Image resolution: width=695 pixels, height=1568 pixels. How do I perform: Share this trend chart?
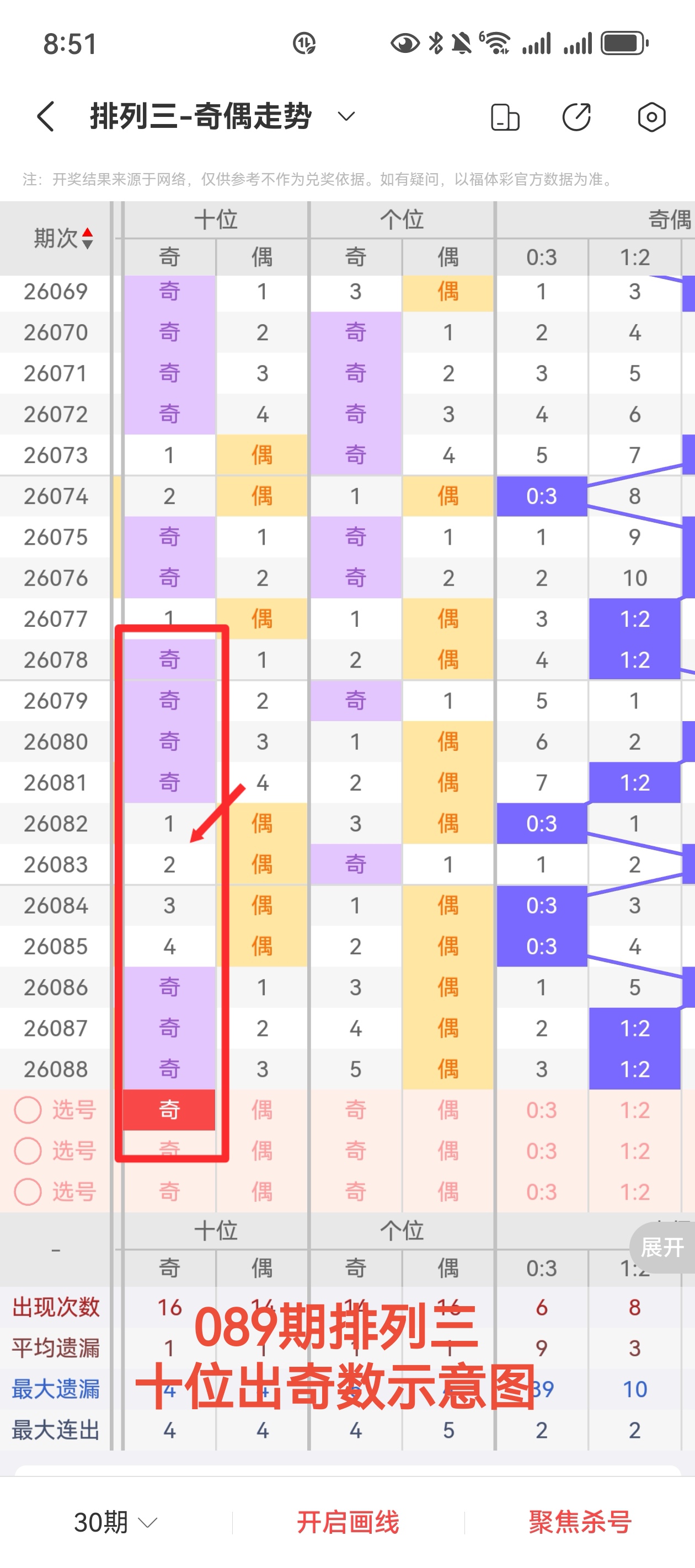[x=576, y=117]
